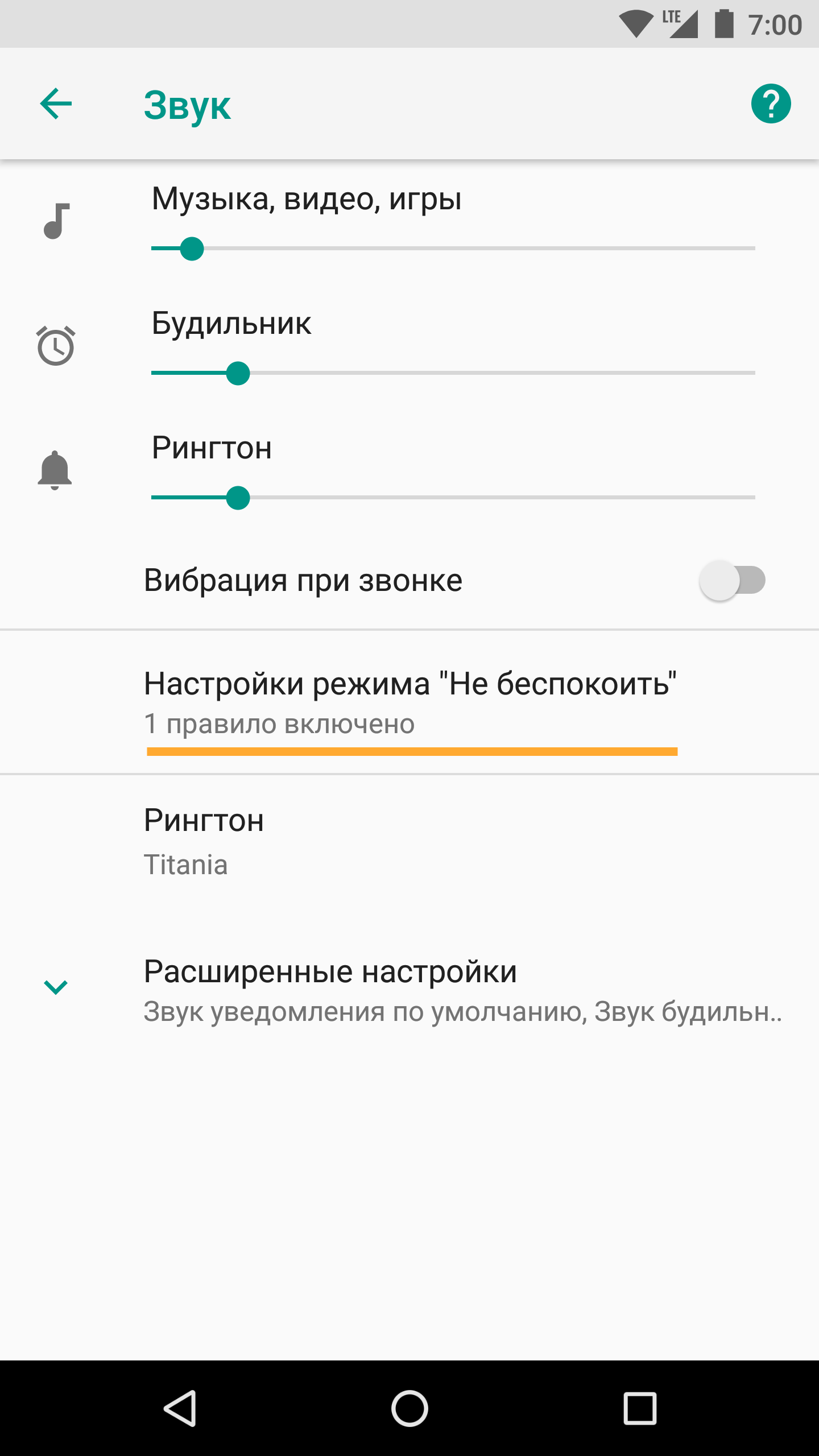The image size is (819, 1456).
Task: Toggle Вибрация при звонке switch
Action: click(x=732, y=581)
